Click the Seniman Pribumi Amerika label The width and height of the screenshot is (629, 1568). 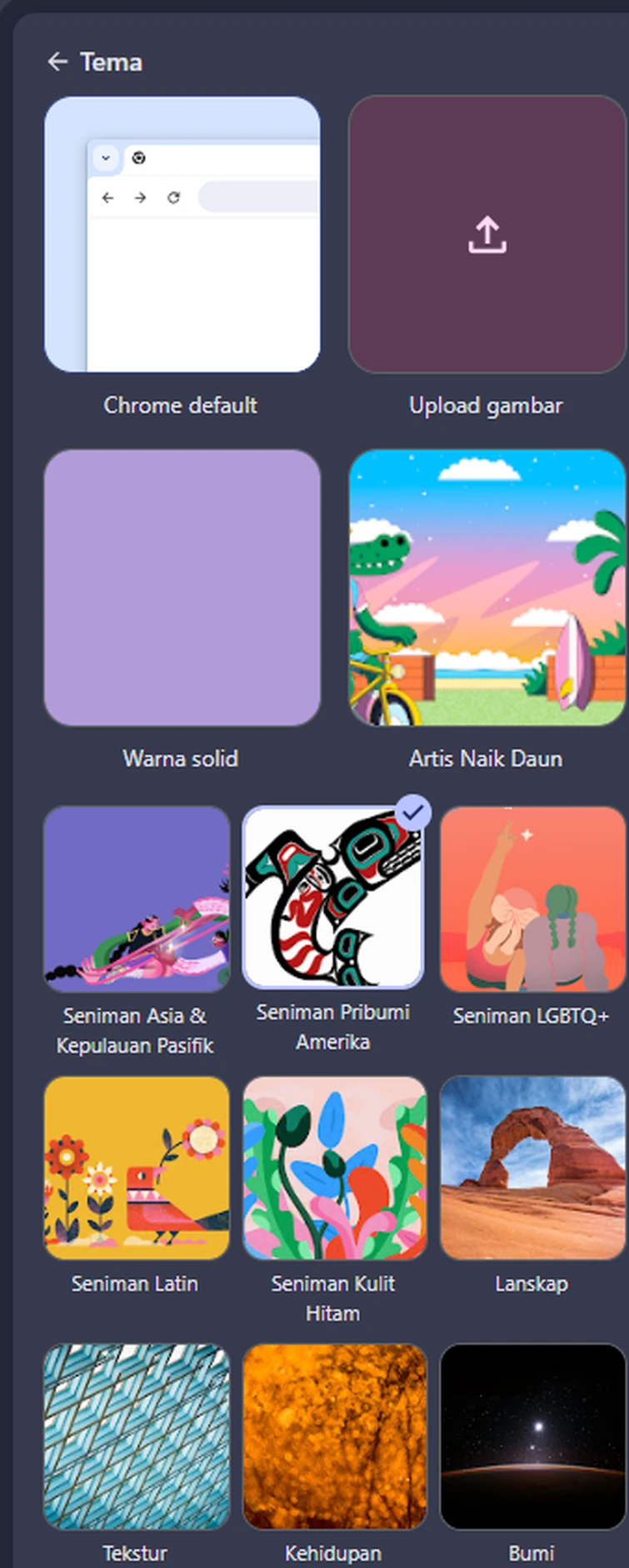tap(333, 1026)
